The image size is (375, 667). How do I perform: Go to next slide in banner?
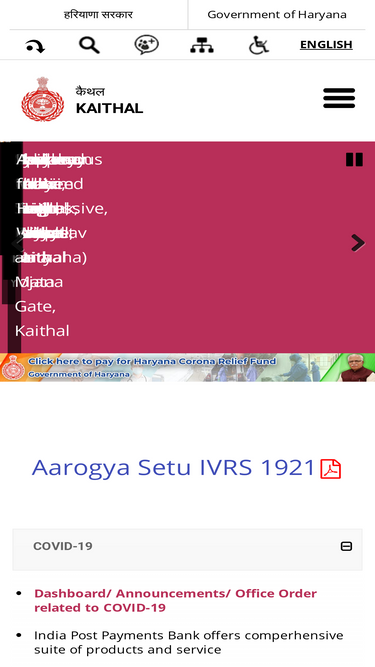tap(358, 243)
